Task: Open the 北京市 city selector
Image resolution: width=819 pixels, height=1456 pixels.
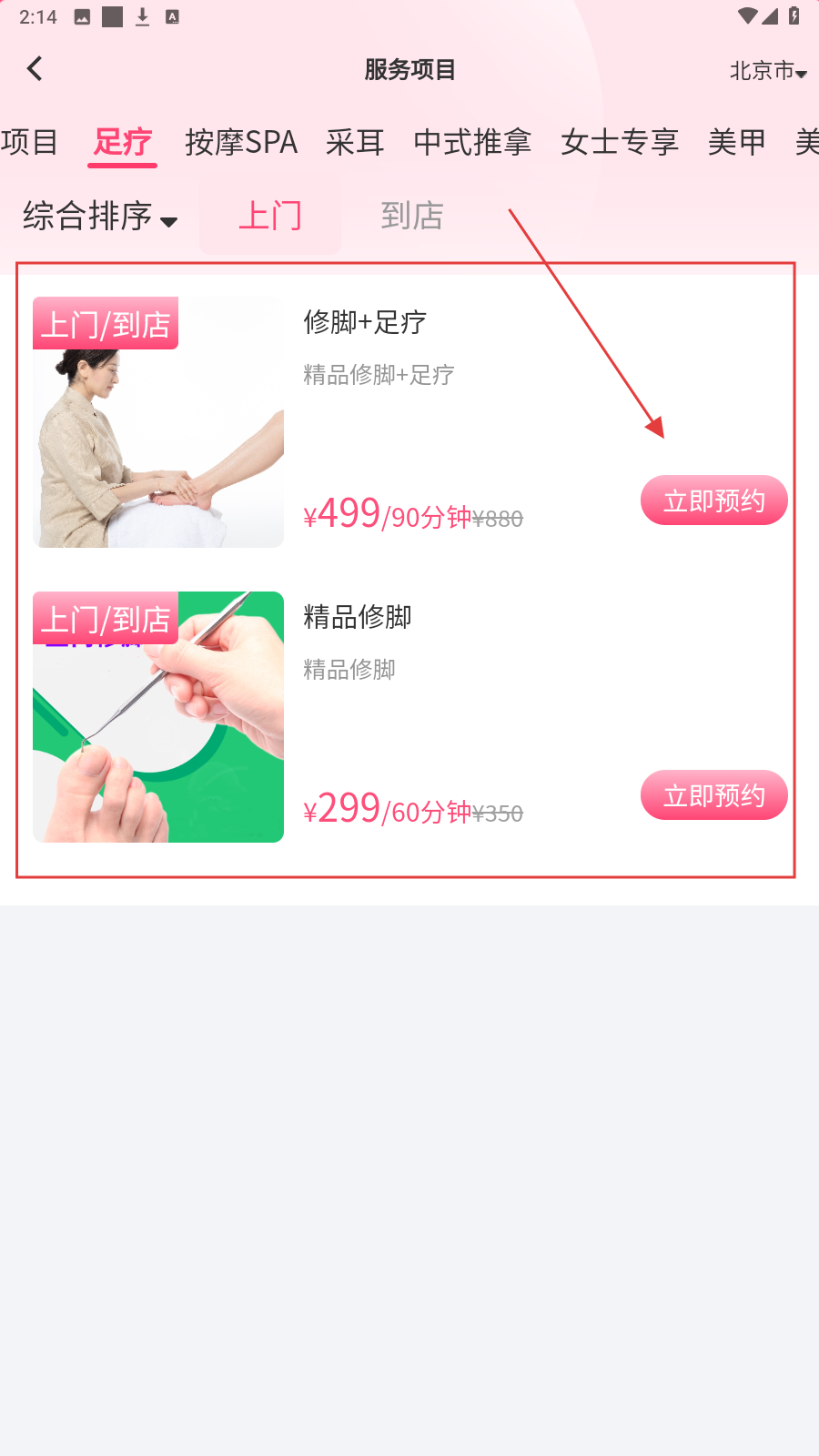Action: click(x=767, y=71)
